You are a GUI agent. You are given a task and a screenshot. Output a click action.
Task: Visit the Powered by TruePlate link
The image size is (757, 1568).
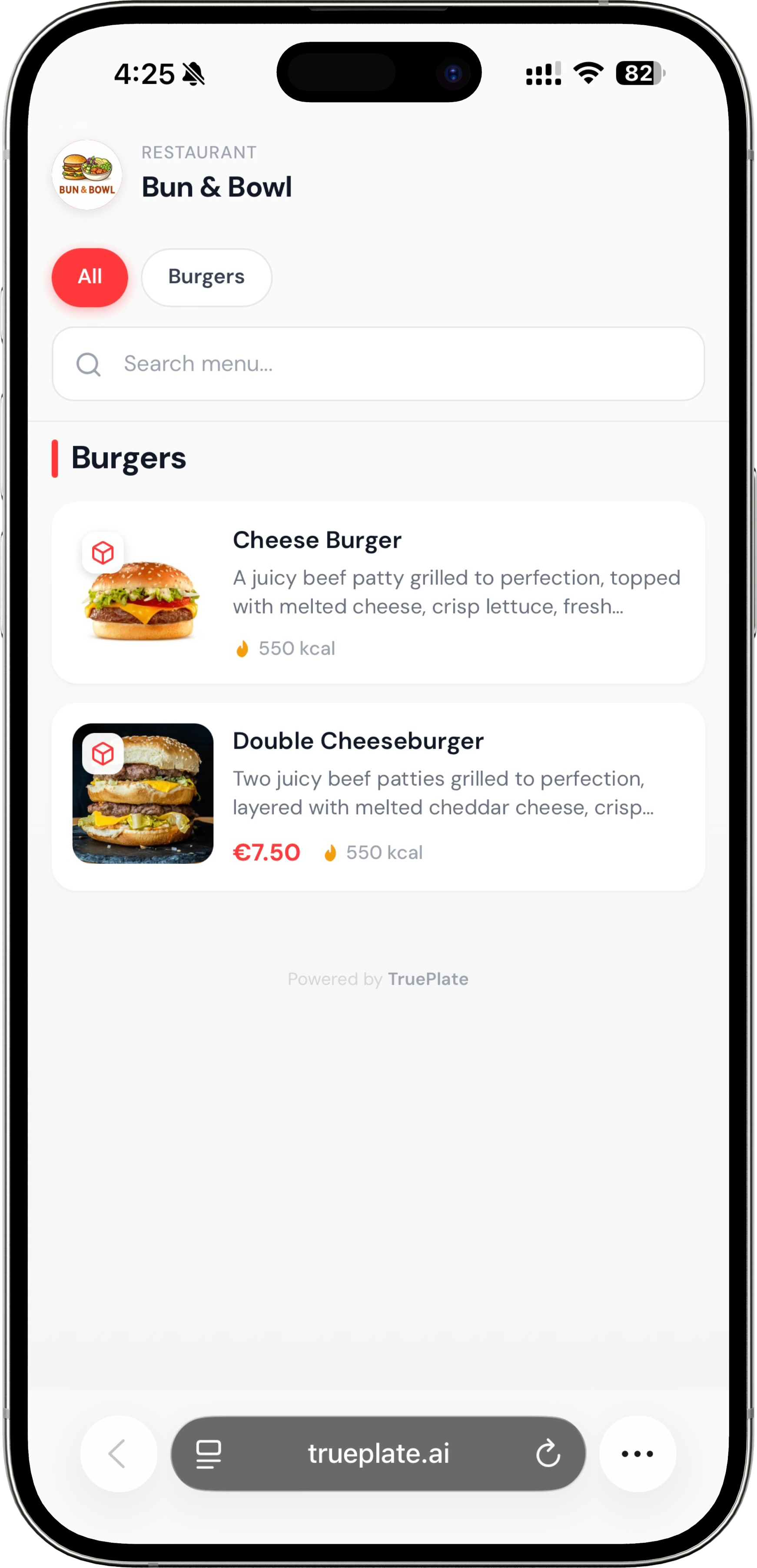click(x=428, y=979)
